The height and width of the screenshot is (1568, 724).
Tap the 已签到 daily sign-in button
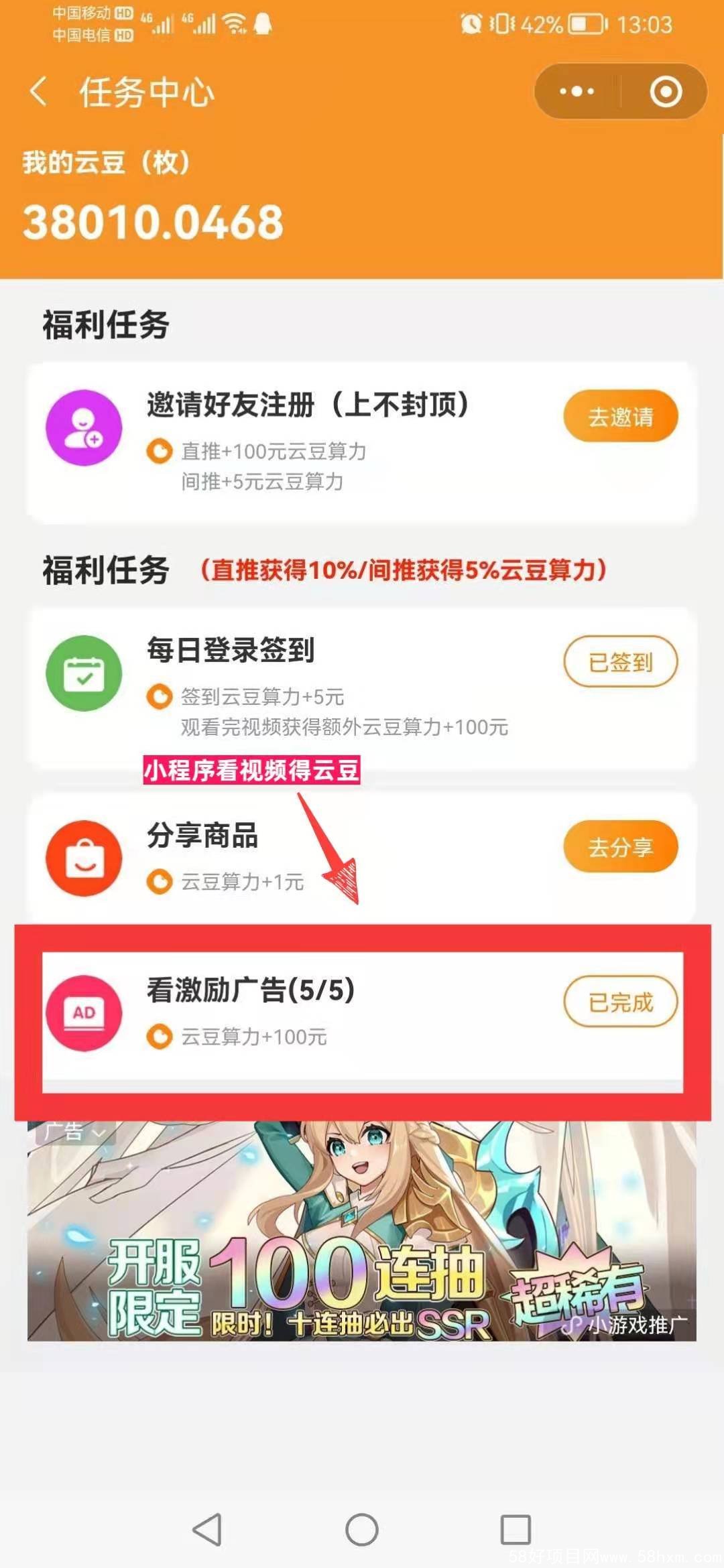point(620,662)
